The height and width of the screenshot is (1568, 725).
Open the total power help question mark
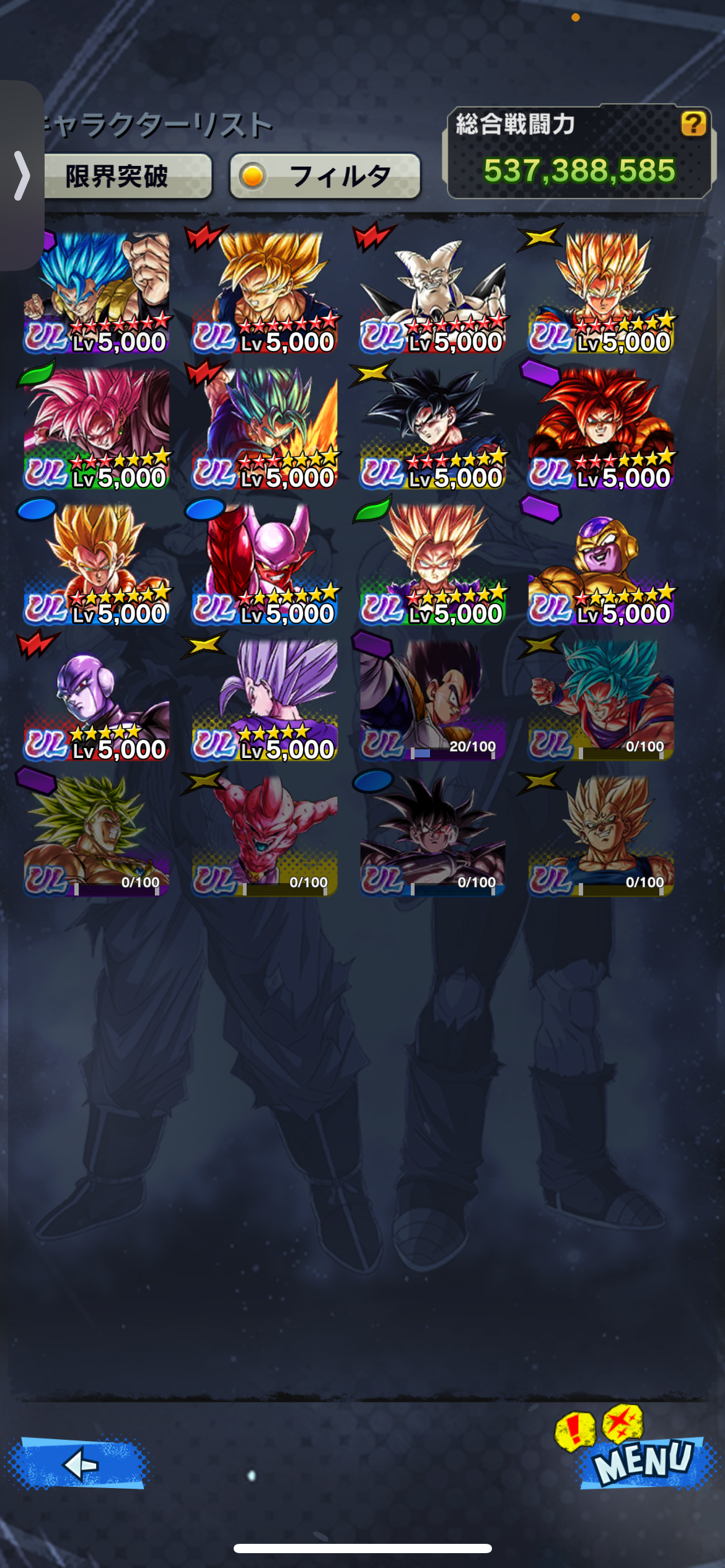coord(693,124)
